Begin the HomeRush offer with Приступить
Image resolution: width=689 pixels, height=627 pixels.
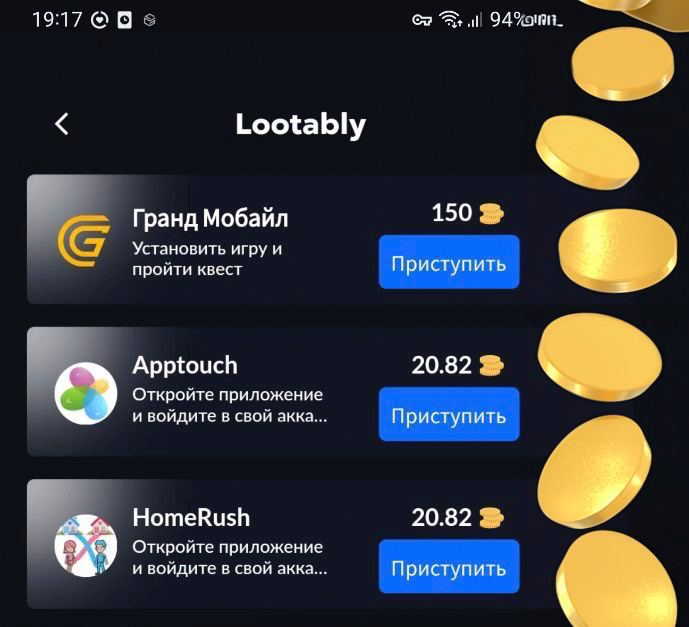(448, 568)
